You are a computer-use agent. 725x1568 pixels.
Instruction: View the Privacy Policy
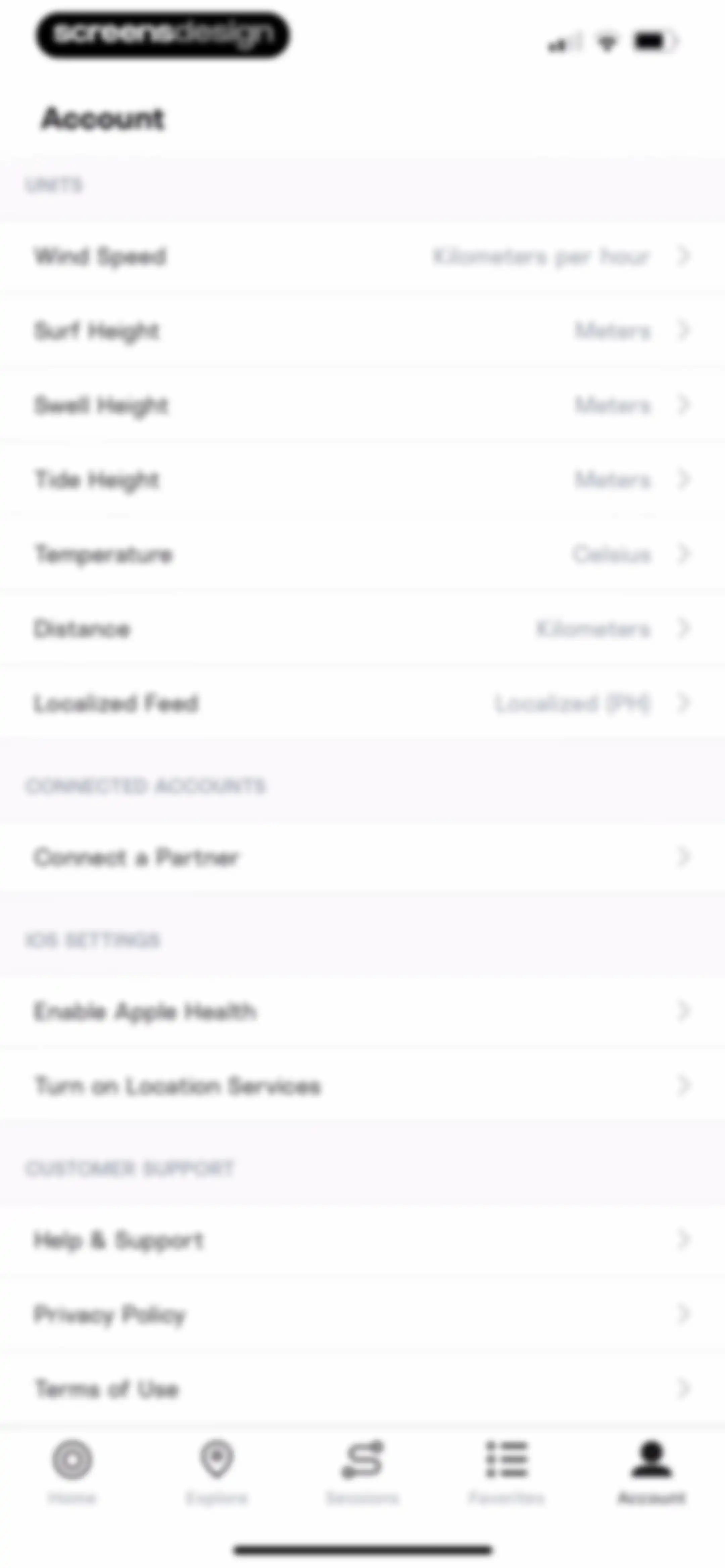362,1314
